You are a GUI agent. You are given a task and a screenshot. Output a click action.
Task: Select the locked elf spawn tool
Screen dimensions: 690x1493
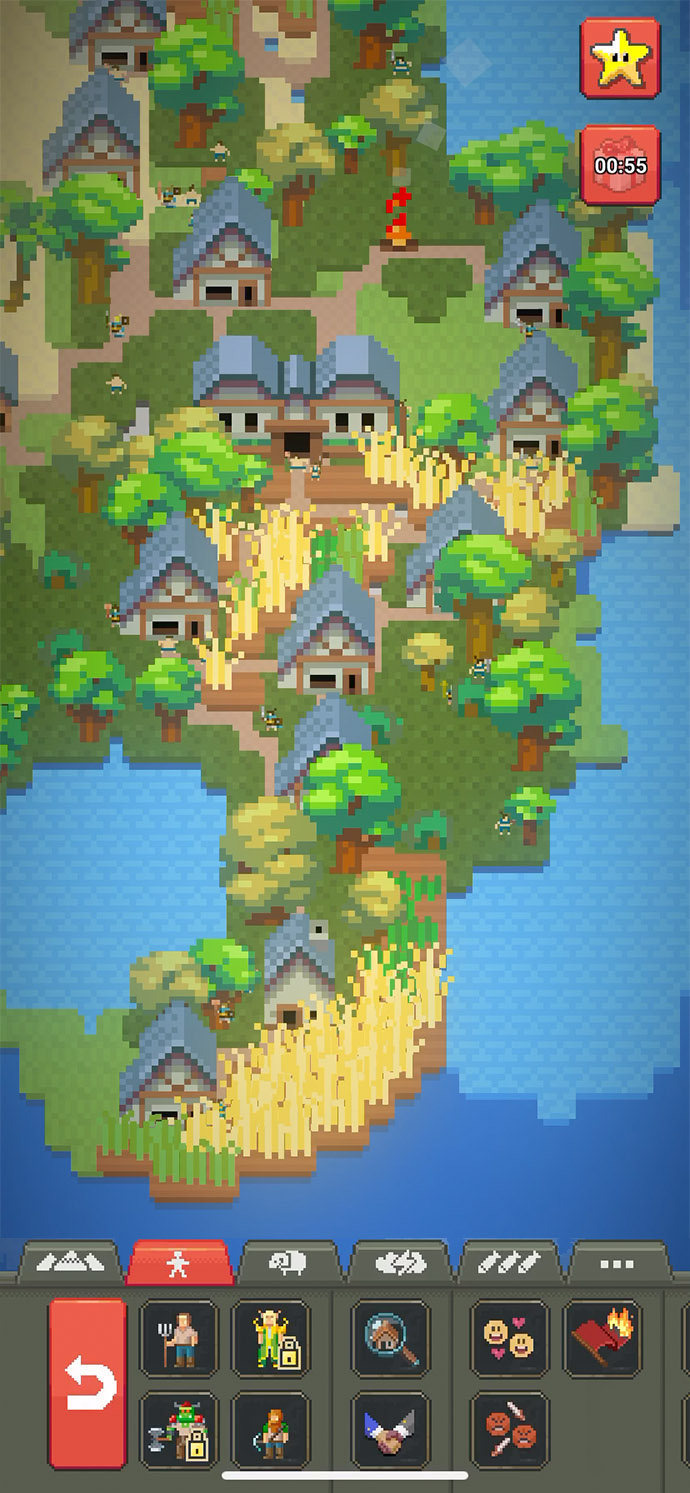tap(271, 1338)
